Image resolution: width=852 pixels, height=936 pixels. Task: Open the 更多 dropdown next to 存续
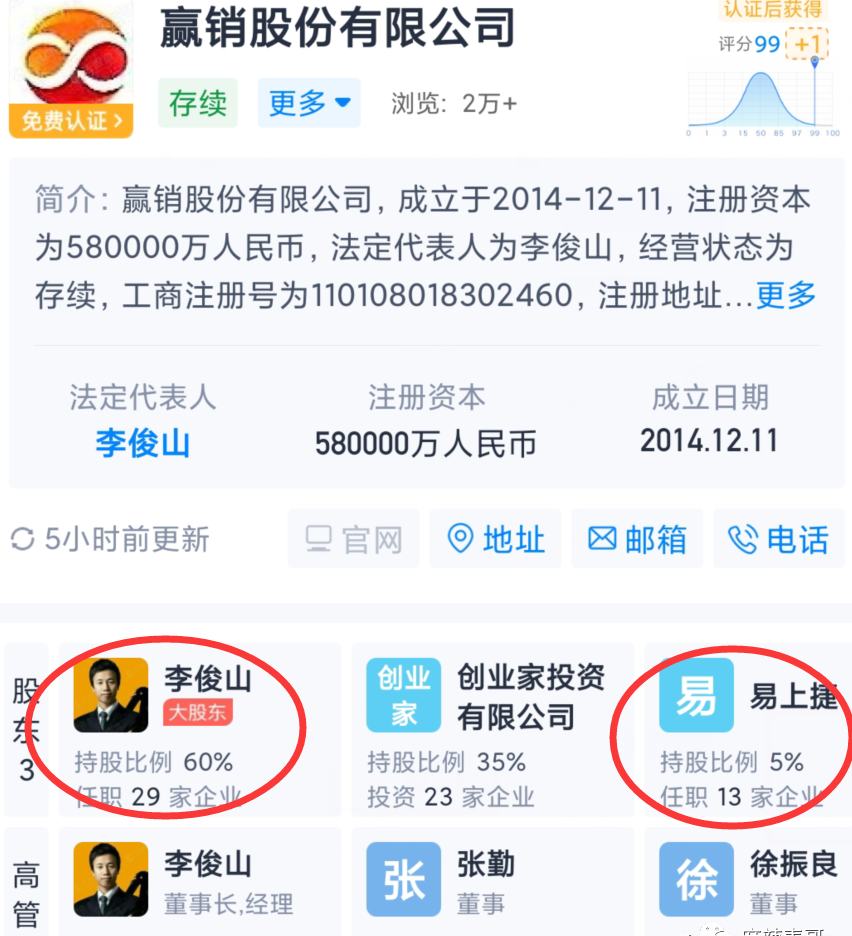tap(309, 103)
